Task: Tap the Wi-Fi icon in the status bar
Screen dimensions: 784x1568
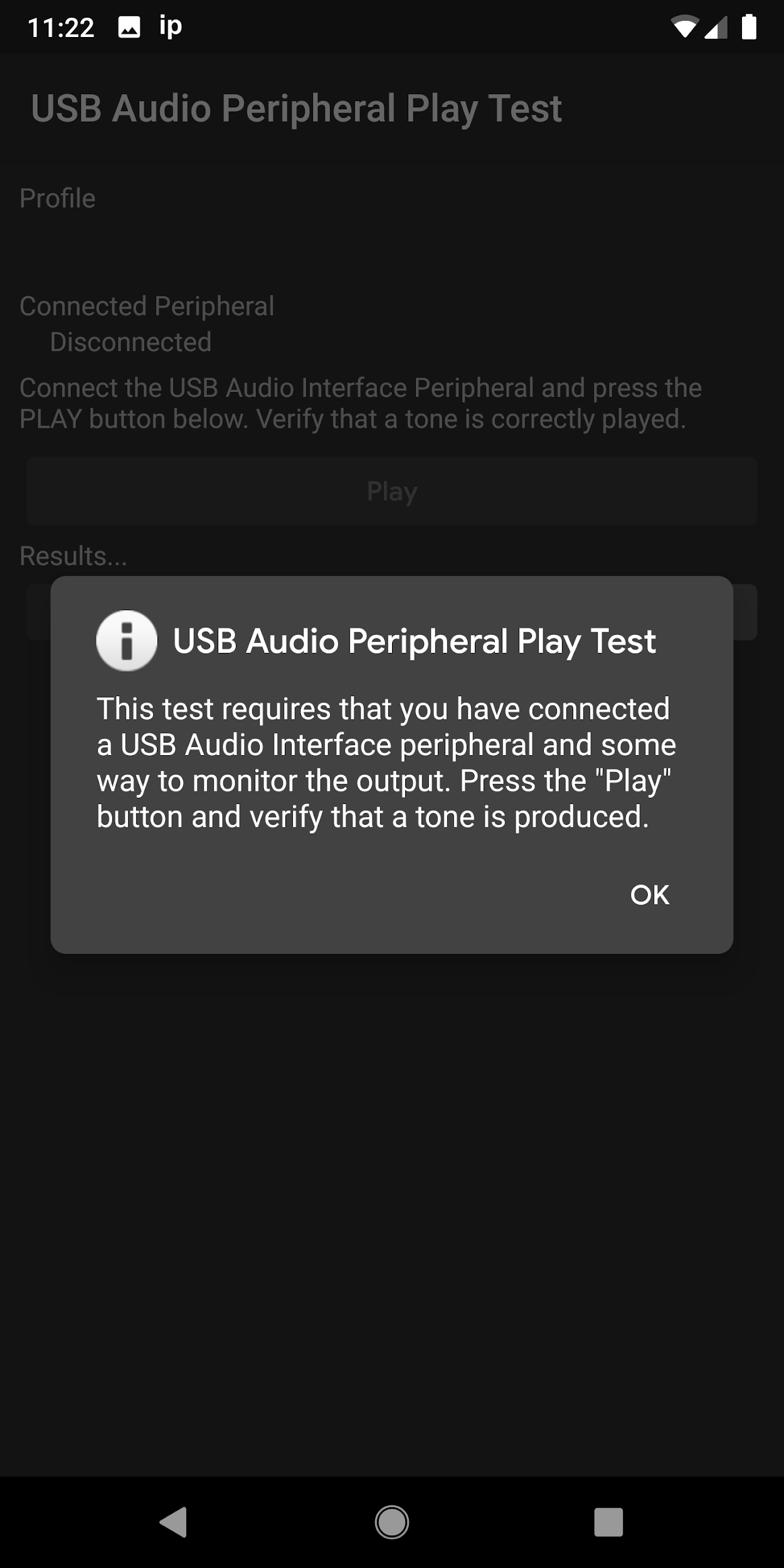Action: pos(685,25)
